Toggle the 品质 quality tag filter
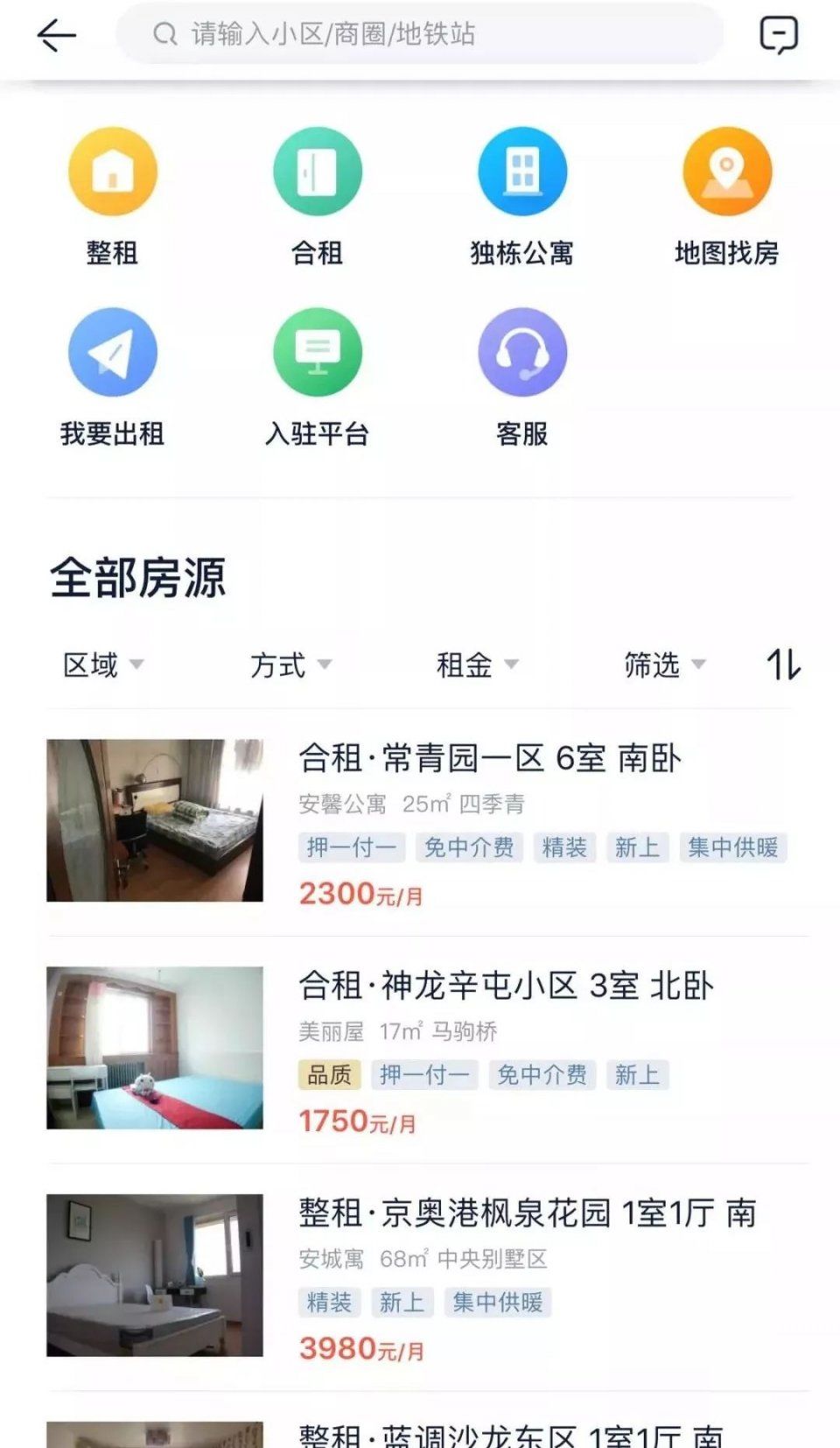 point(328,1075)
